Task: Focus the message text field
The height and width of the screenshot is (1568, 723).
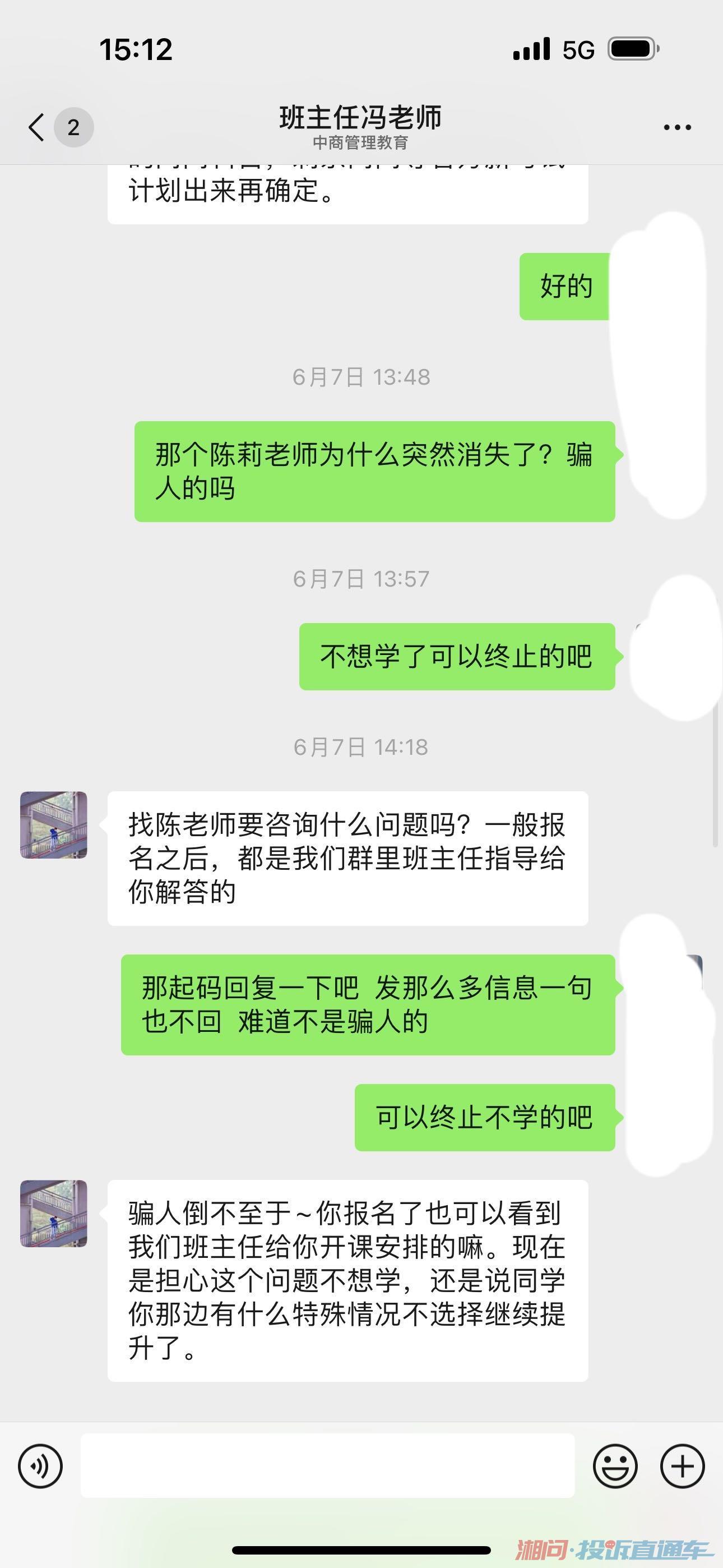Action: 327,1466
